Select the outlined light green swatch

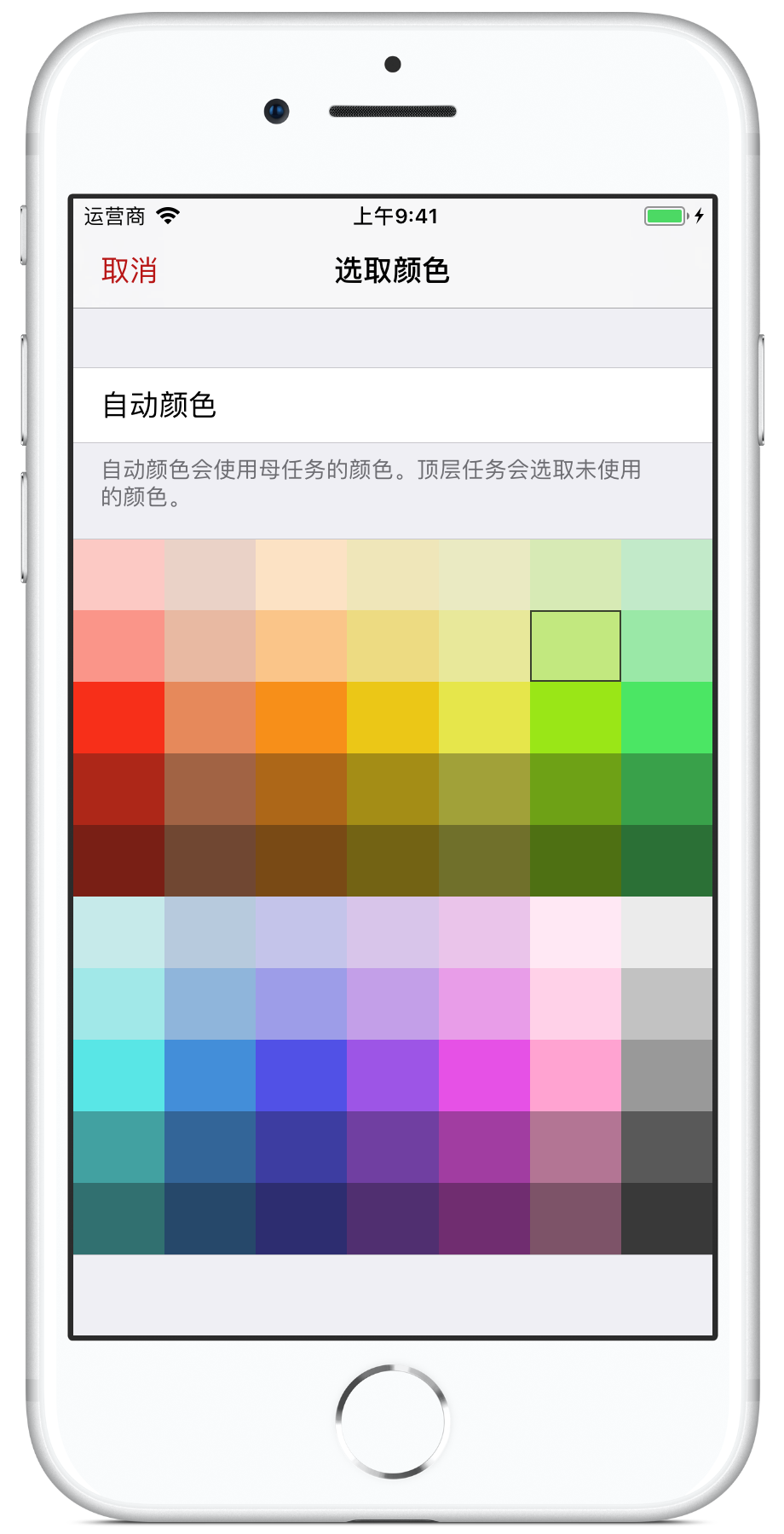point(575,646)
